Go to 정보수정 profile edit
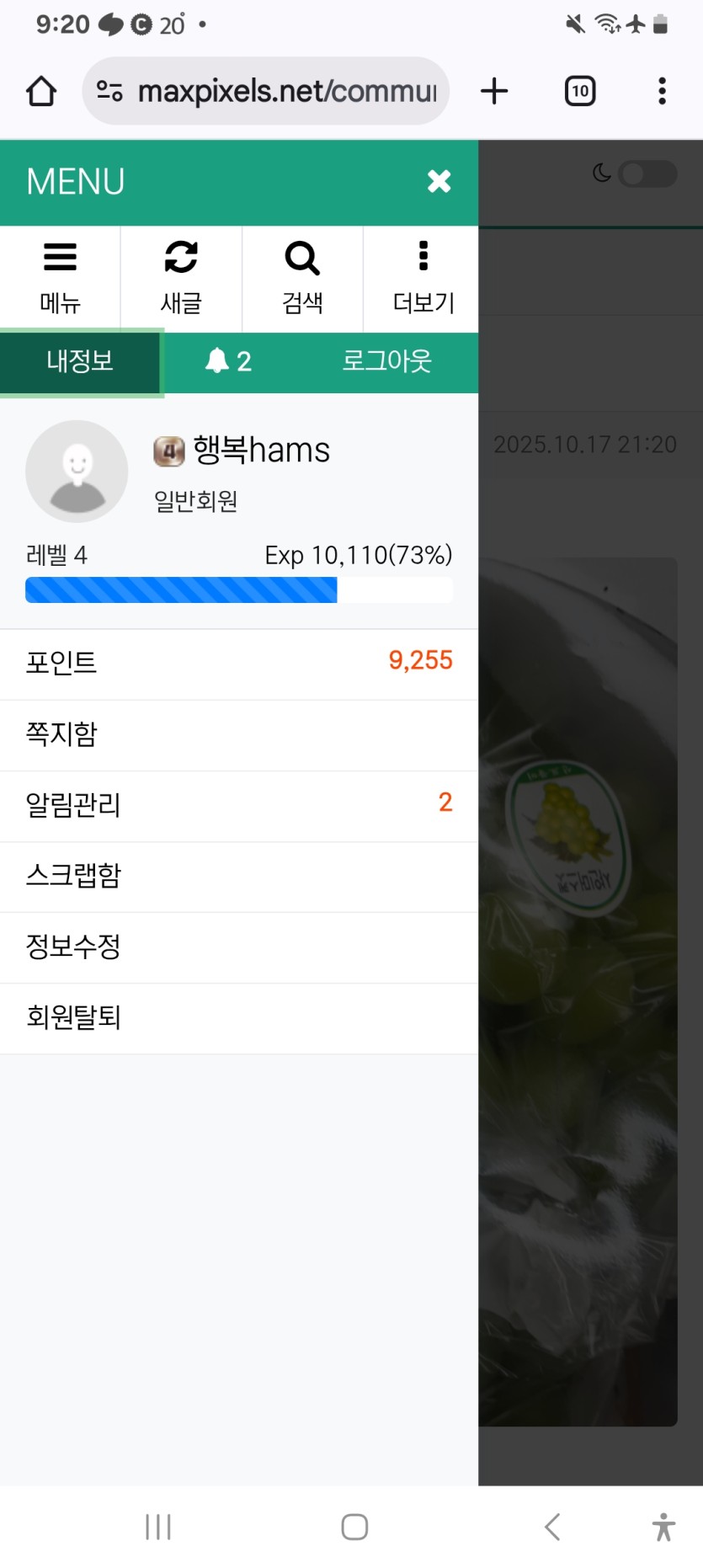This screenshot has width=703, height=1568. (x=239, y=947)
